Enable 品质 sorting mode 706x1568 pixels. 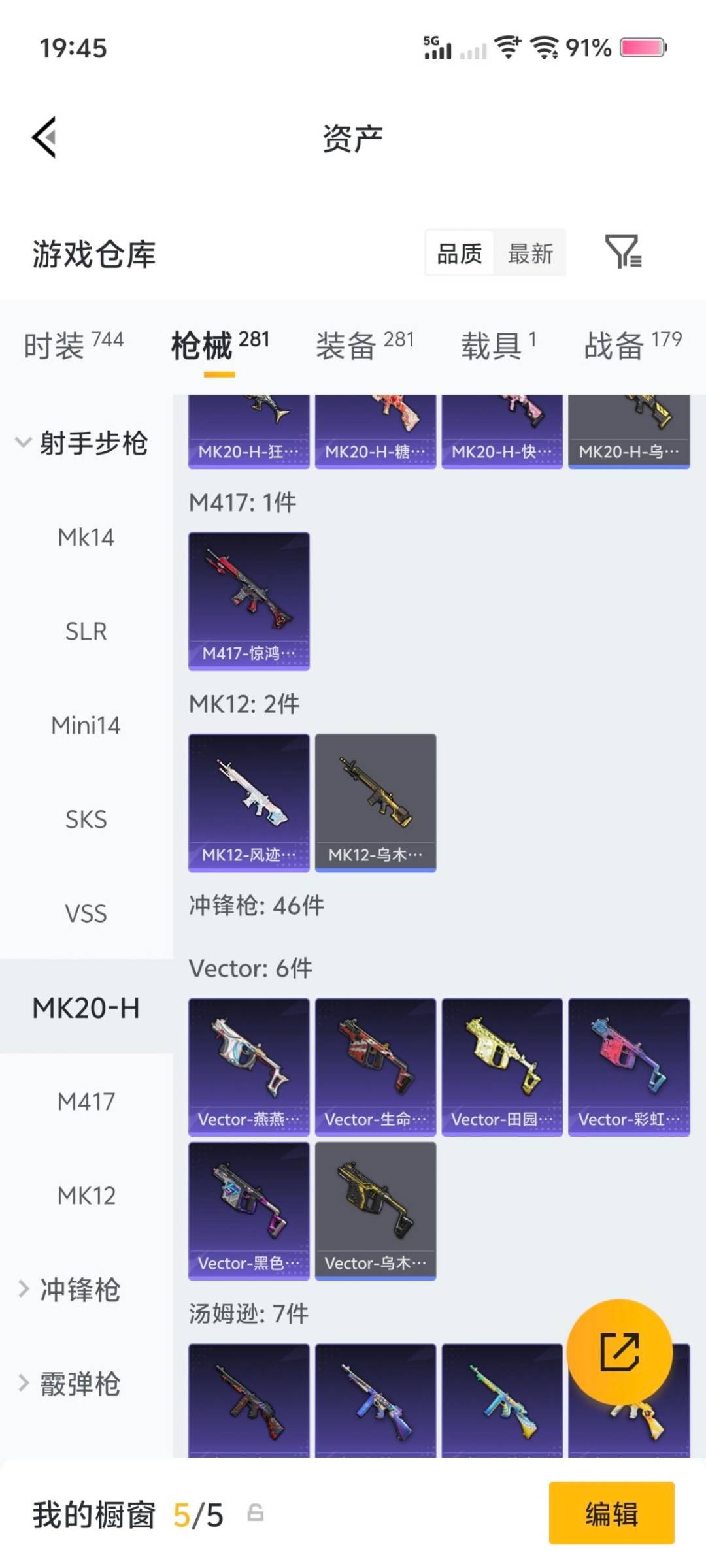tap(460, 253)
